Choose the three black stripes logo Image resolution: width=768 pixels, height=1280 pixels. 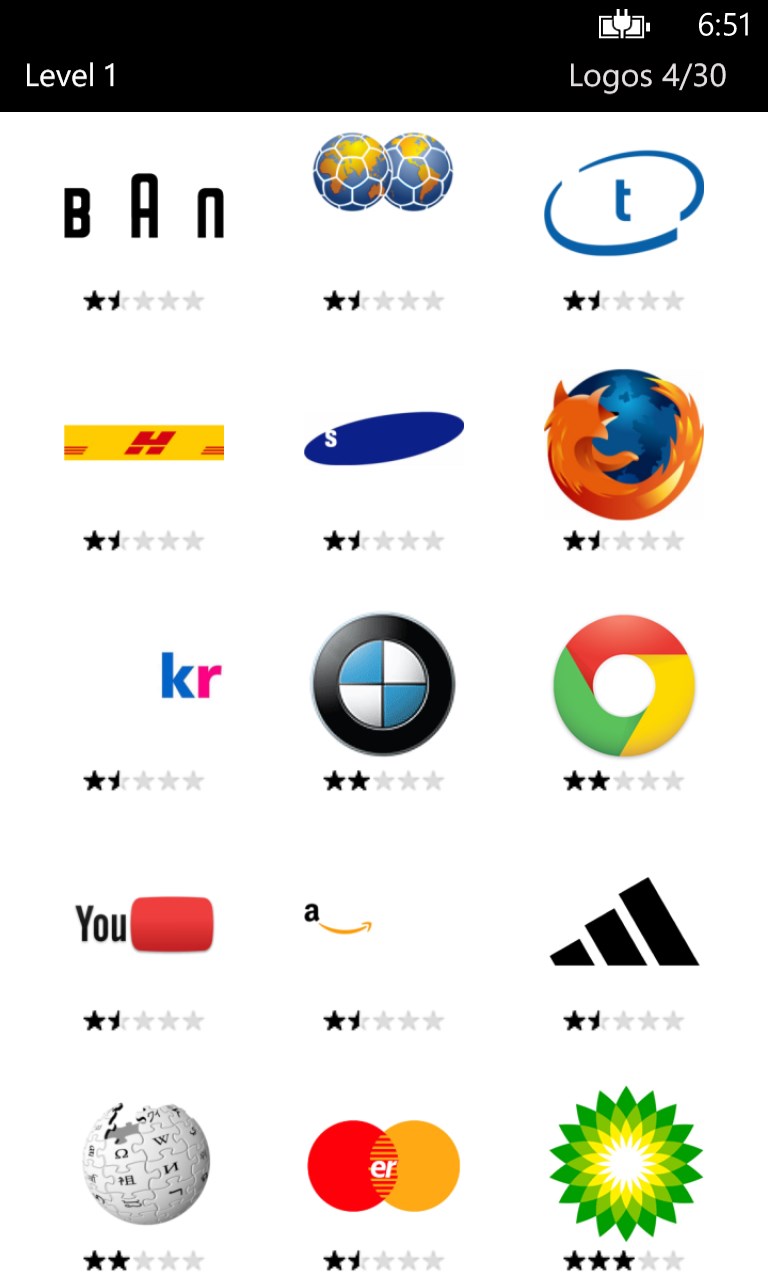pos(625,922)
